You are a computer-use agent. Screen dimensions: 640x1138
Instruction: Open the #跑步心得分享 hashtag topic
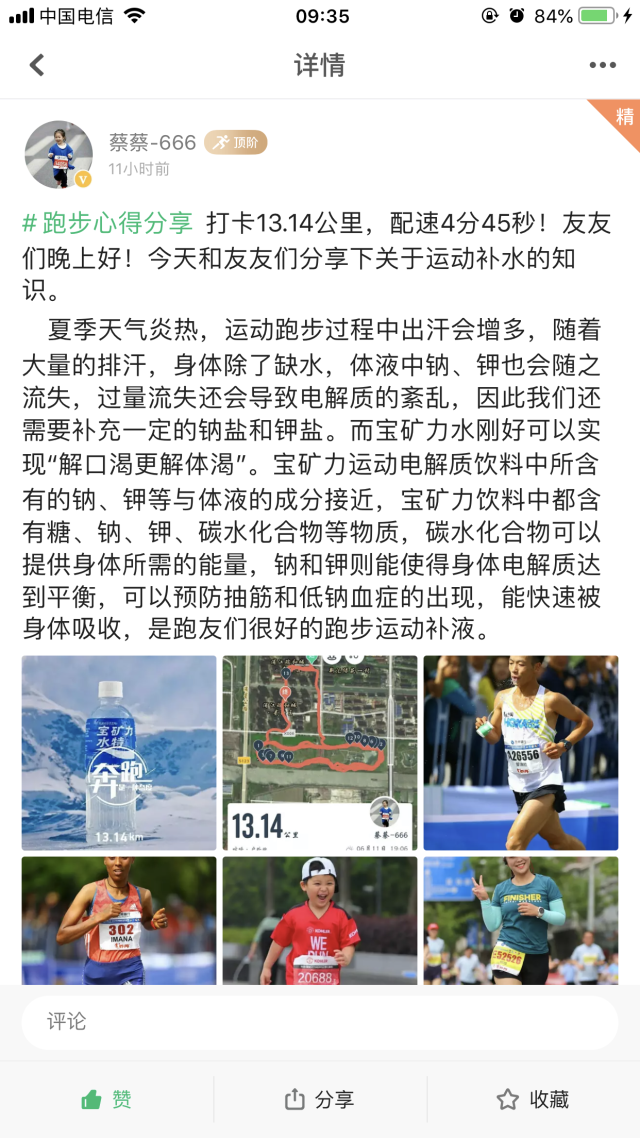coord(107,224)
